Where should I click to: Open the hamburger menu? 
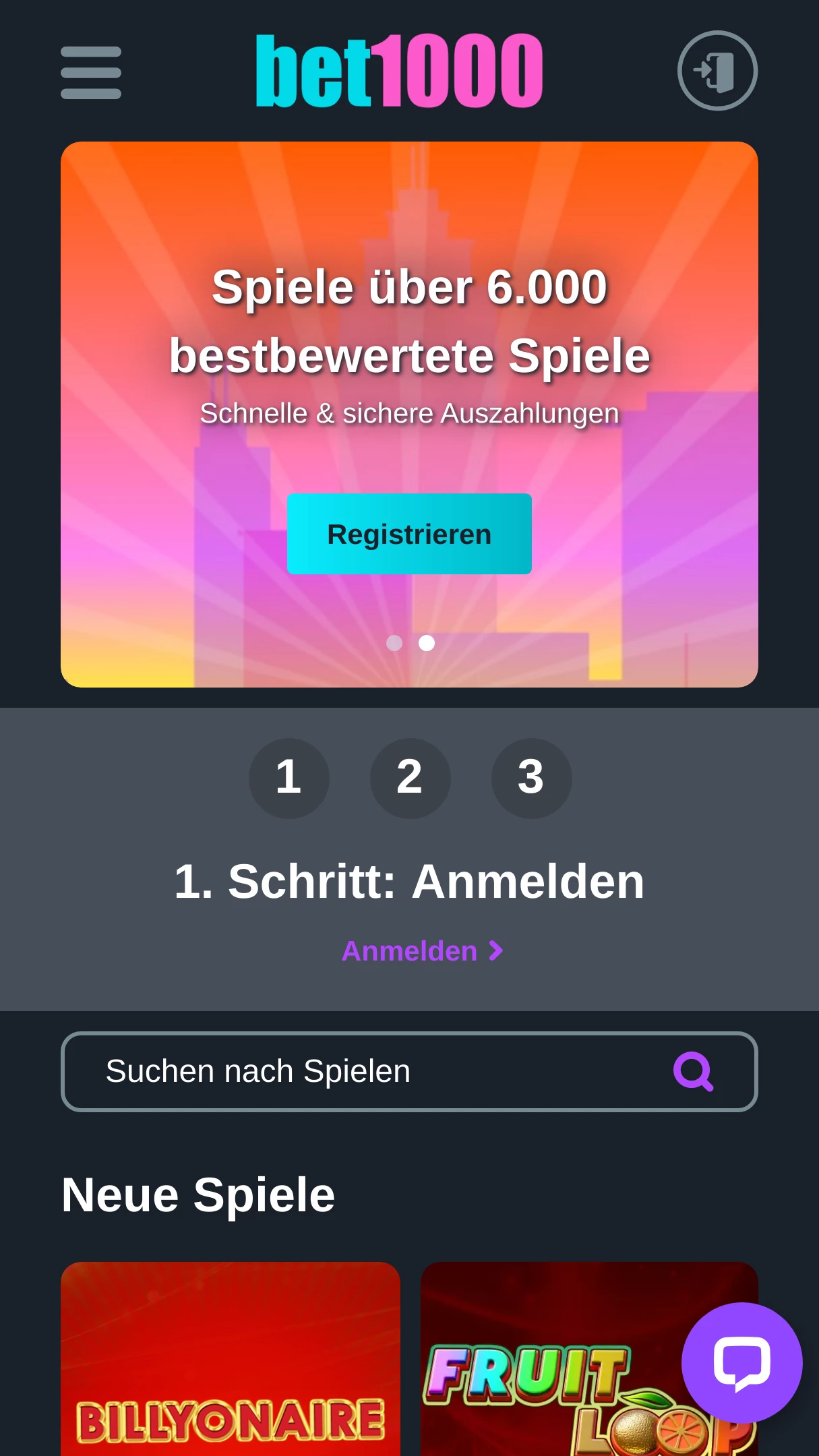(x=91, y=72)
